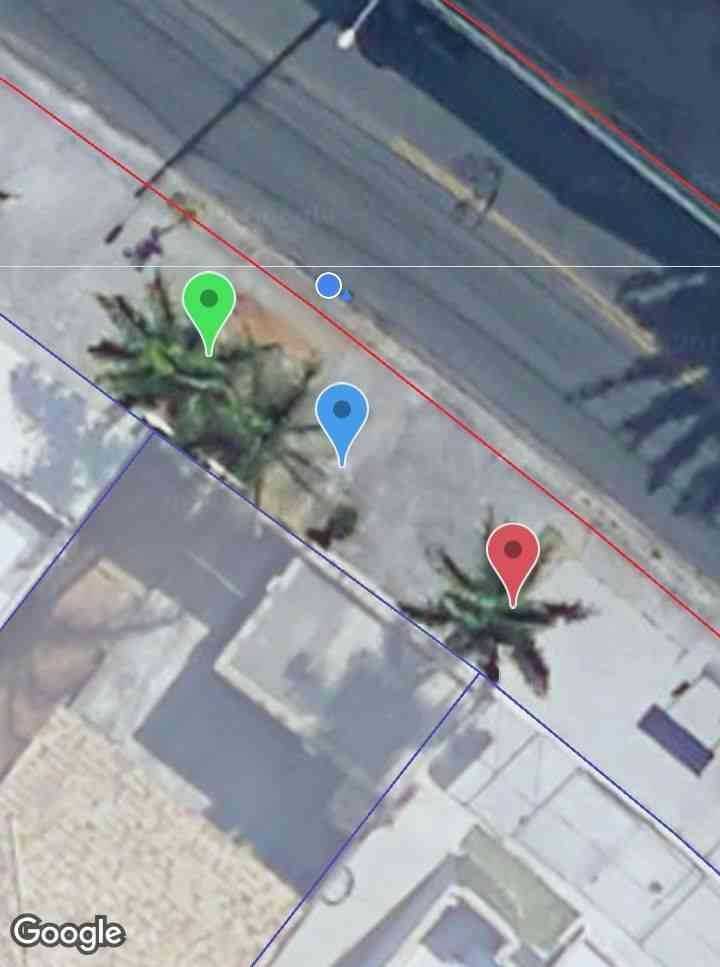Tap the blue current location dot
Image resolution: width=720 pixels, height=967 pixels.
point(329,286)
